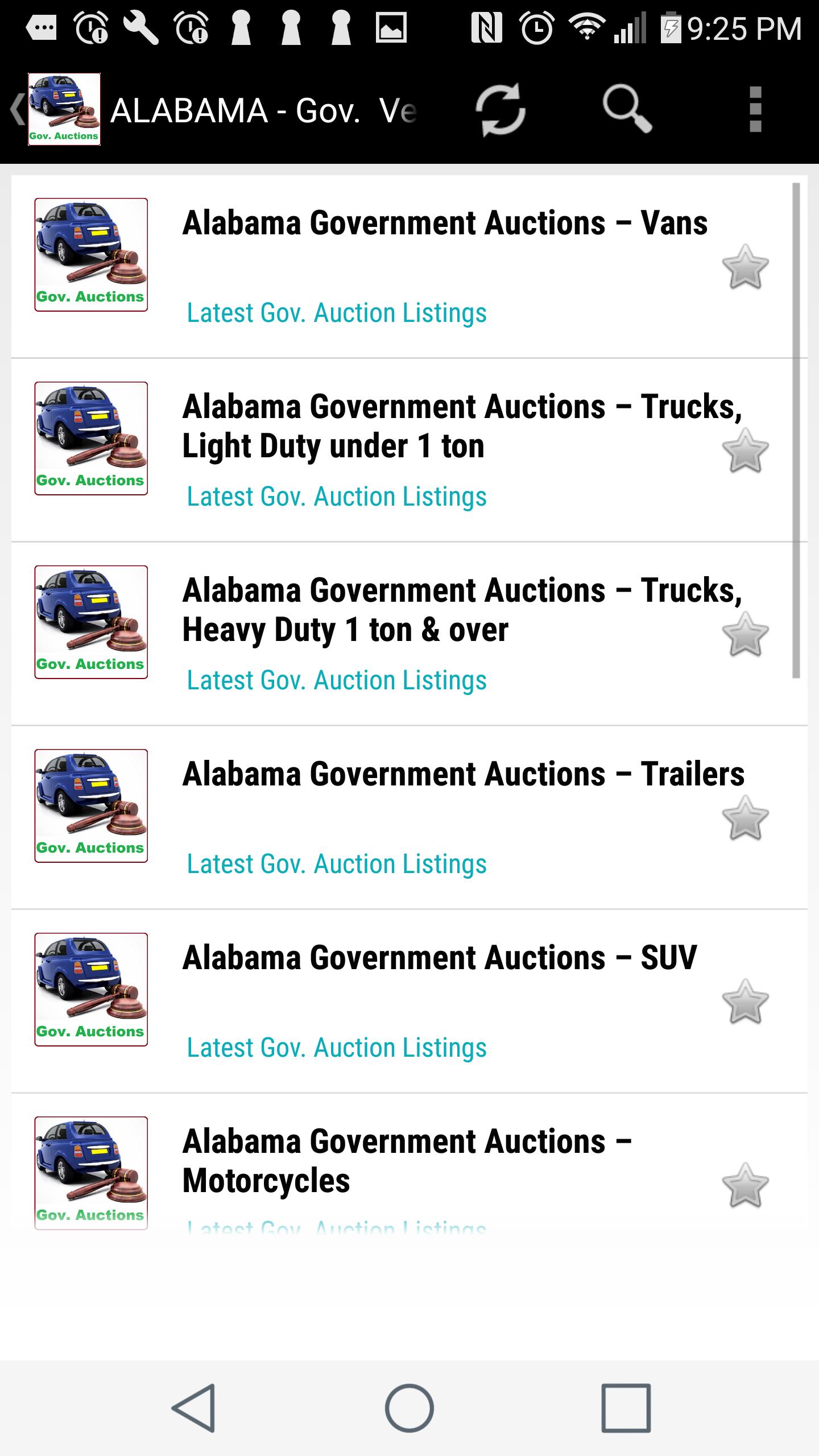This screenshot has height=1456, width=819.
Task: Open Trucks, Light Duty under 1 ton listing
Action: point(409,450)
